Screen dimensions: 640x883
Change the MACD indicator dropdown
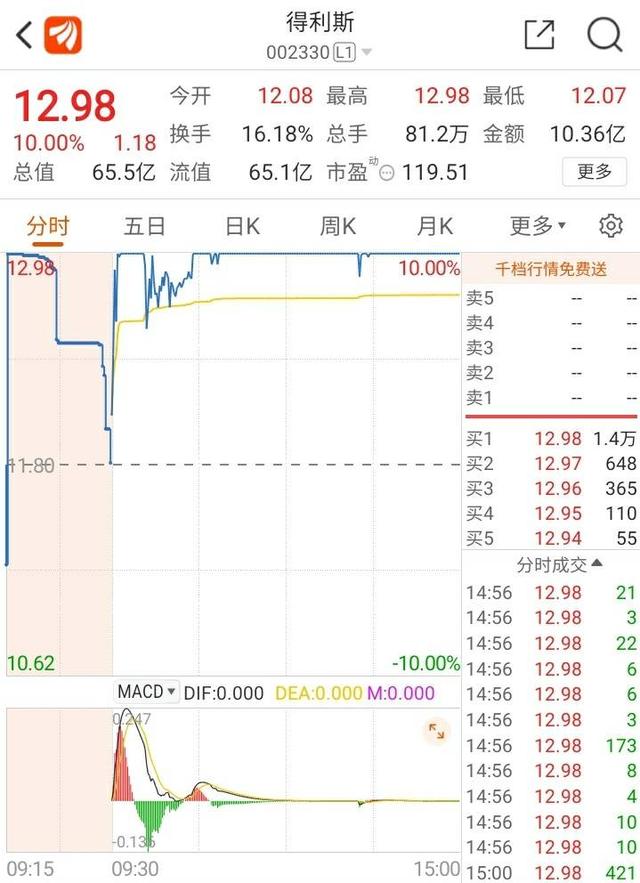click(147, 692)
